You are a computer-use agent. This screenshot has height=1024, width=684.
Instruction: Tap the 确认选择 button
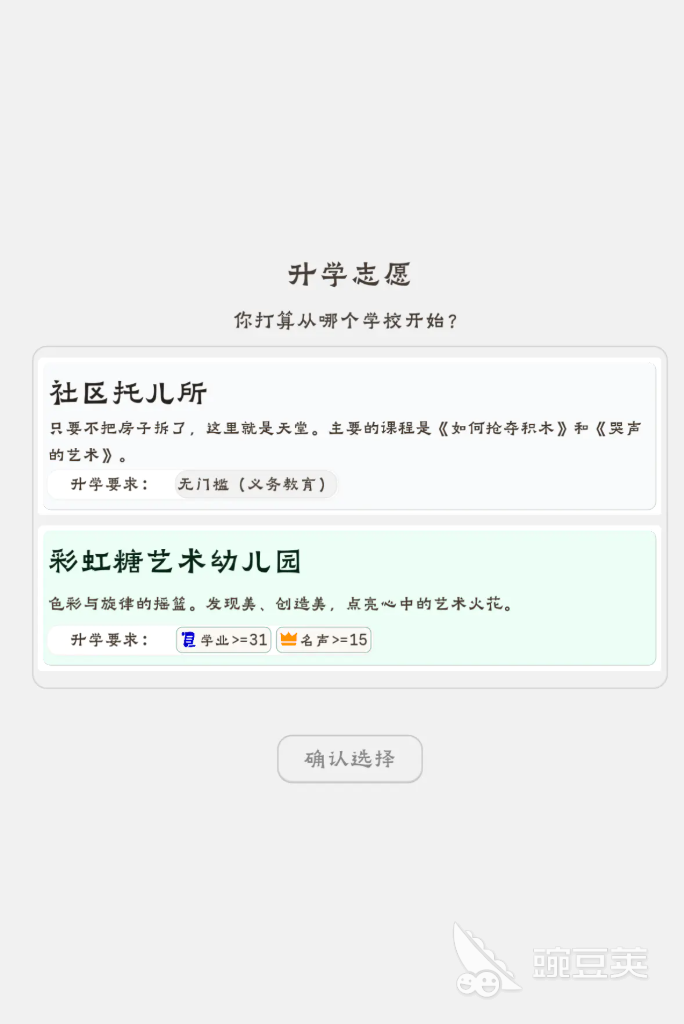pyautogui.click(x=349, y=759)
